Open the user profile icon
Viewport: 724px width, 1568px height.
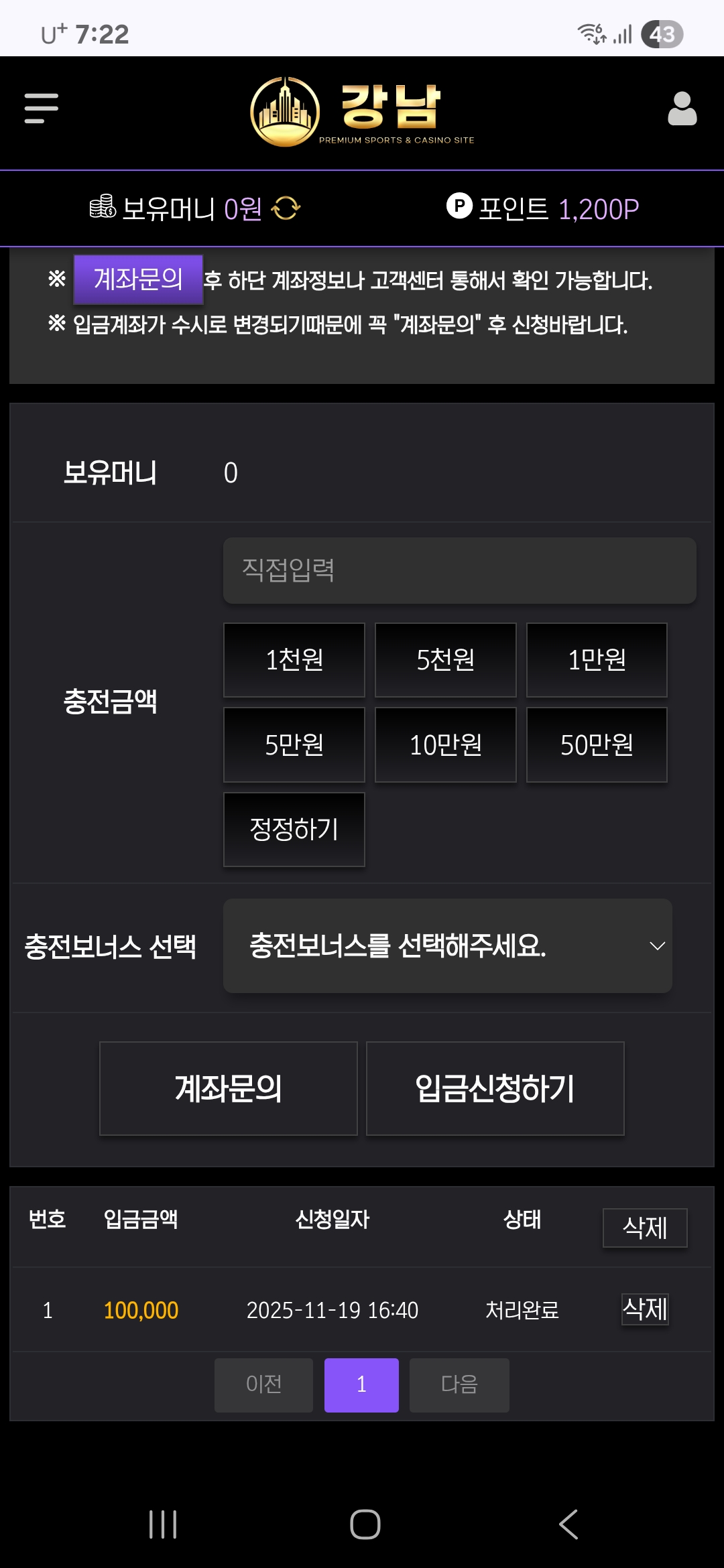(x=682, y=109)
